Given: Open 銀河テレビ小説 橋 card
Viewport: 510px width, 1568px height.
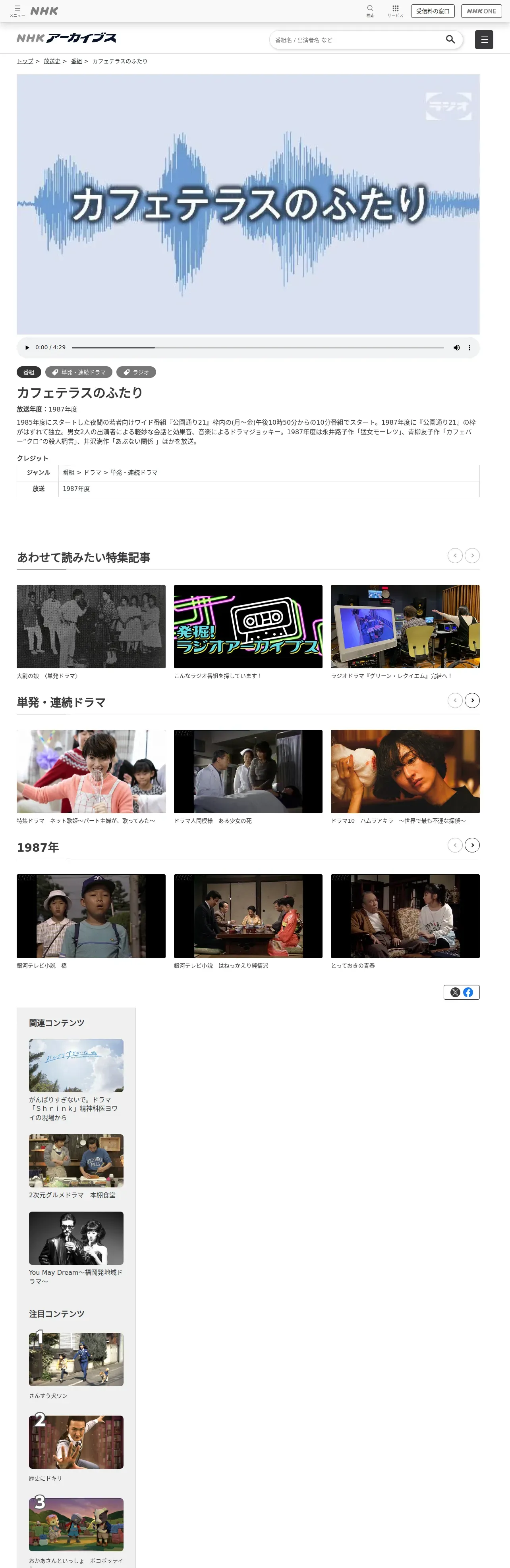Looking at the screenshot, I should coord(91,916).
